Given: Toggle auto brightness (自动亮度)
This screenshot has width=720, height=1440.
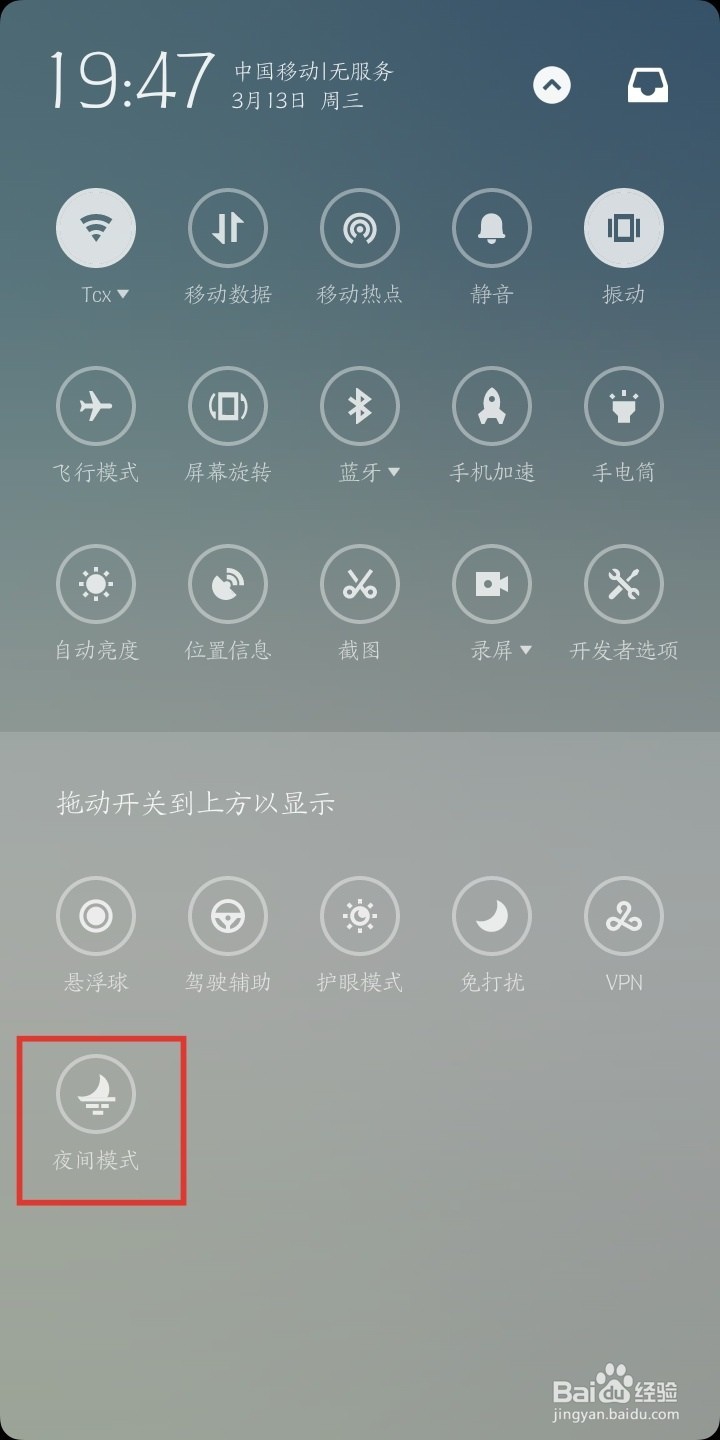Looking at the screenshot, I should (96, 583).
